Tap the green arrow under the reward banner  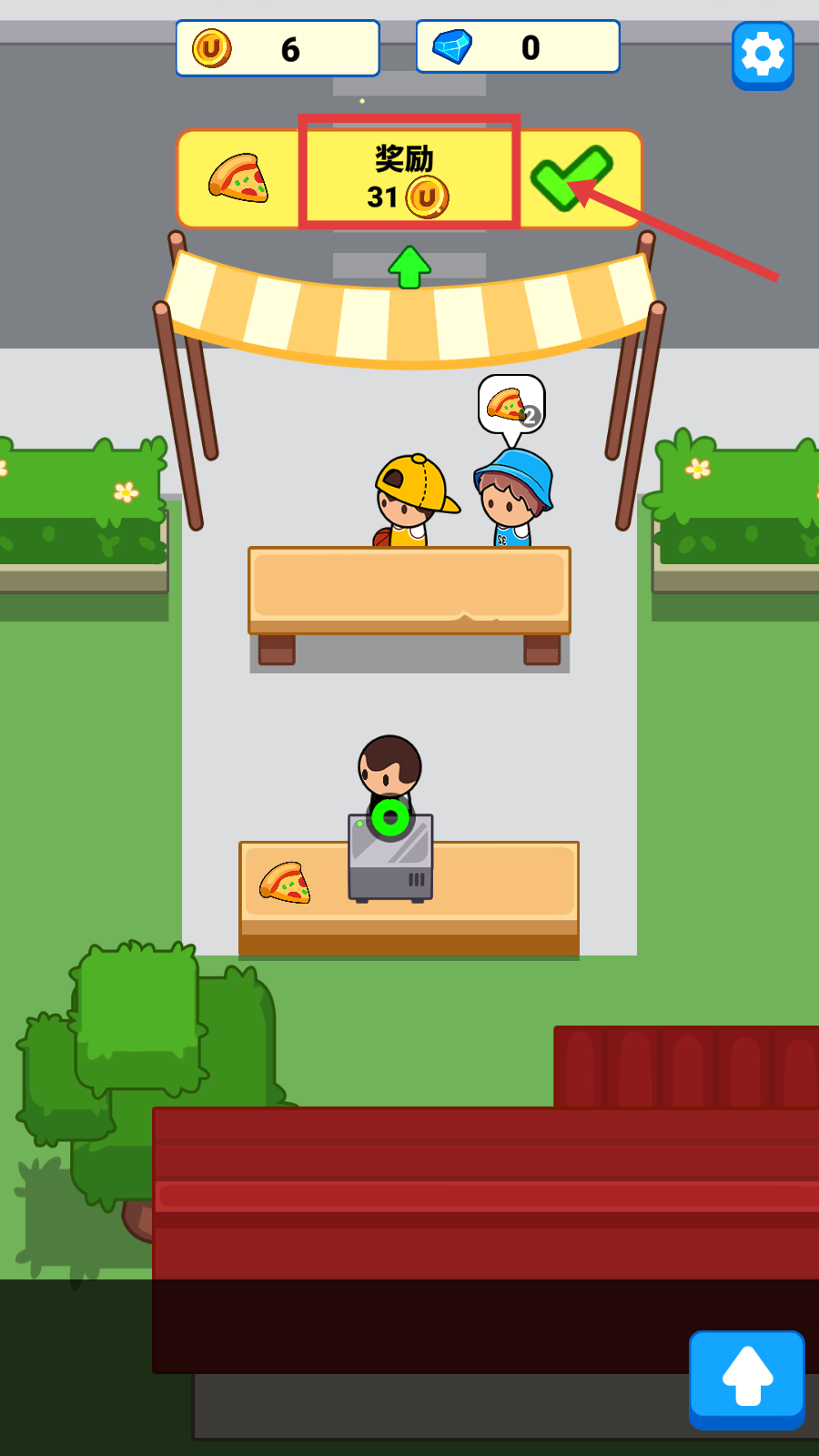pyautogui.click(x=409, y=267)
